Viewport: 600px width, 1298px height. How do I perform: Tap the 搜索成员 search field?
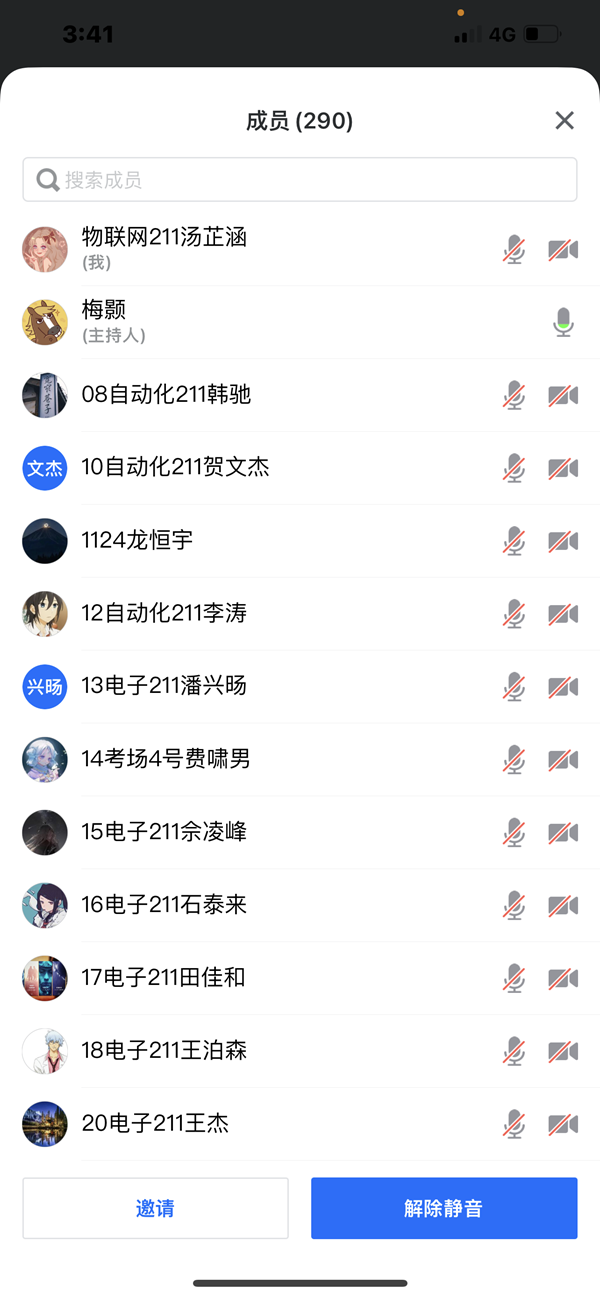pos(300,180)
